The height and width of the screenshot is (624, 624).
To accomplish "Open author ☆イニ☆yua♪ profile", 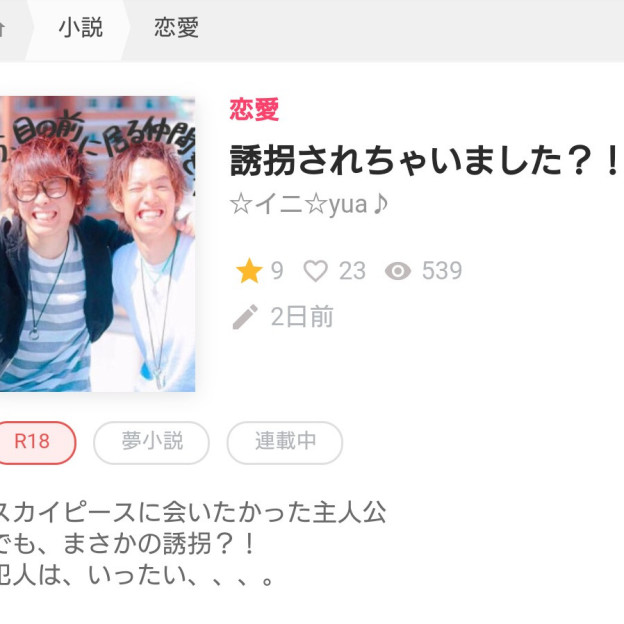I will coord(309,205).
